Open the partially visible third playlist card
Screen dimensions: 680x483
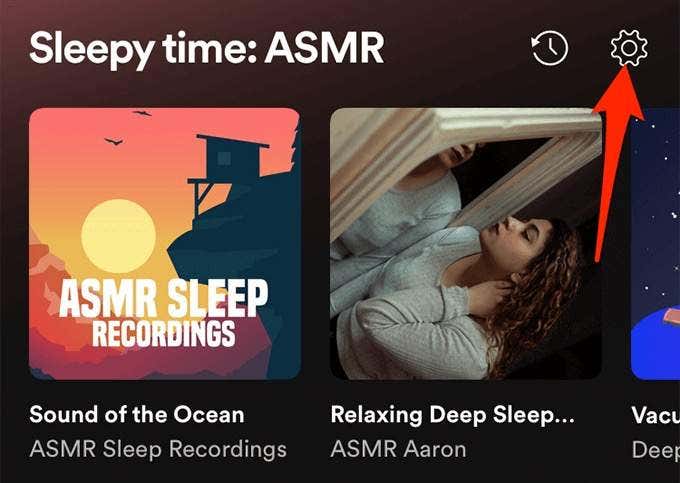[656, 244]
